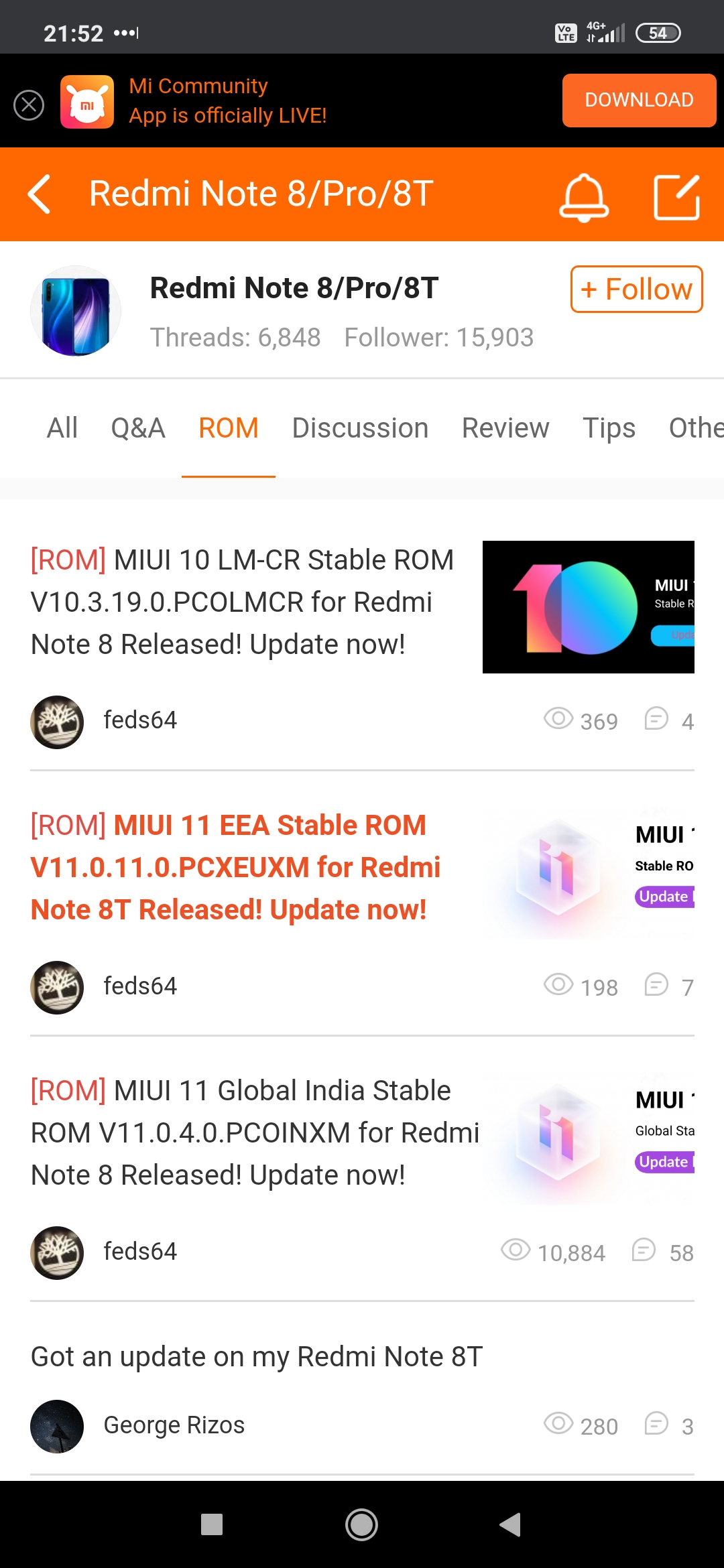Switch to the Review tab
Viewport: 724px width, 1568px height.
(x=505, y=428)
